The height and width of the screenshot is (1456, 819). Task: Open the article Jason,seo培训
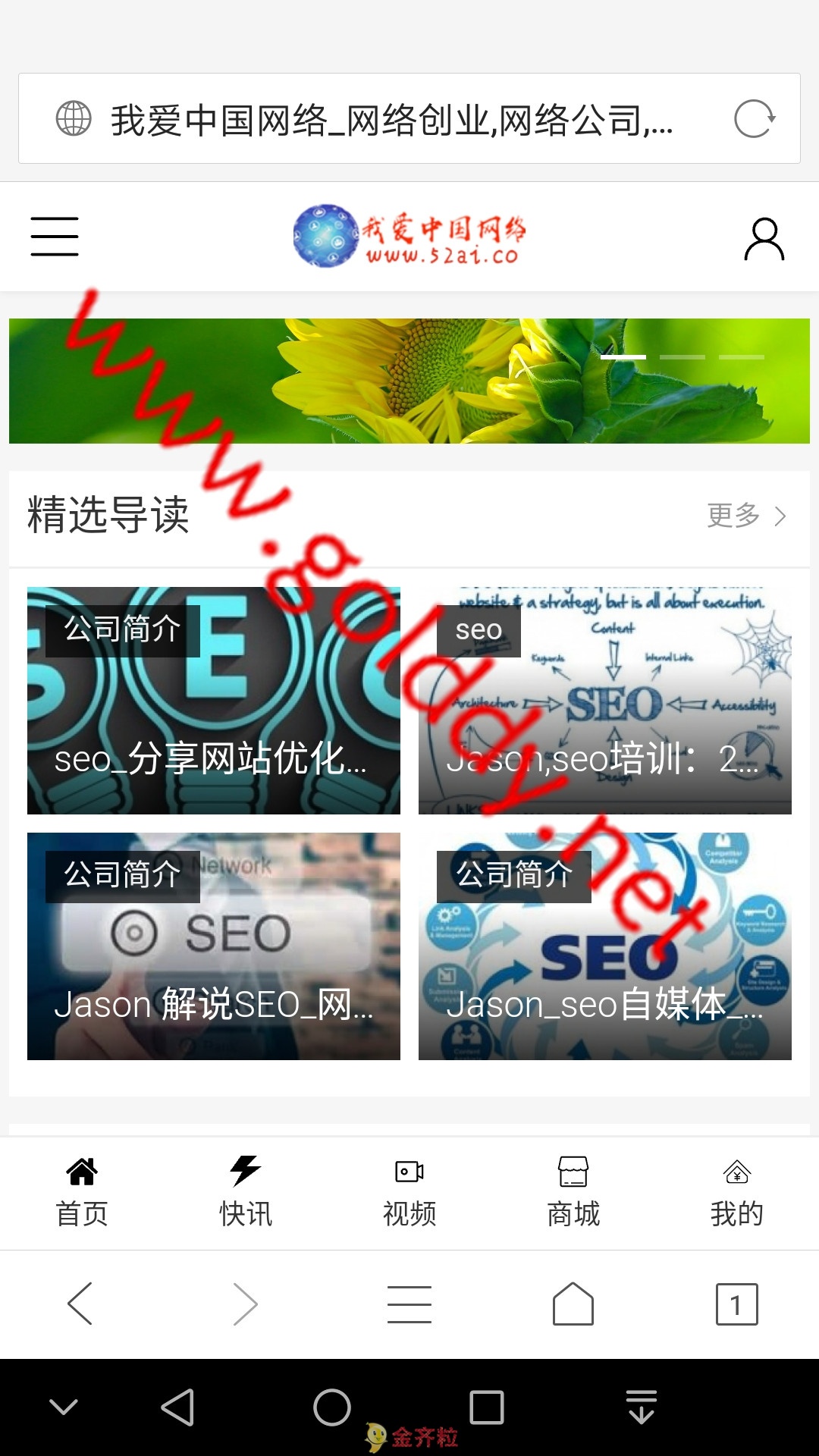coord(604,701)
